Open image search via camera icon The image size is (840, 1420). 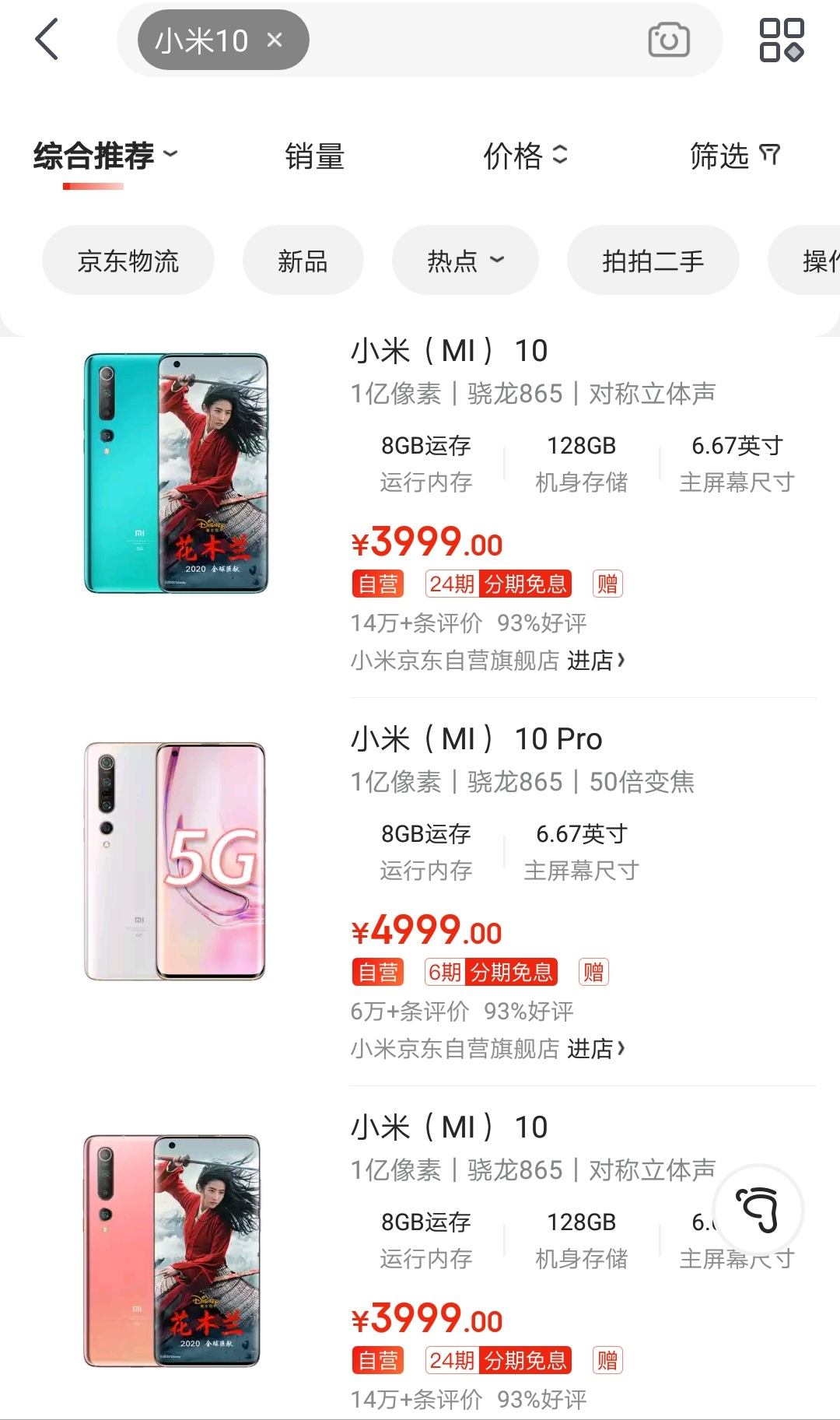[667, 40]
